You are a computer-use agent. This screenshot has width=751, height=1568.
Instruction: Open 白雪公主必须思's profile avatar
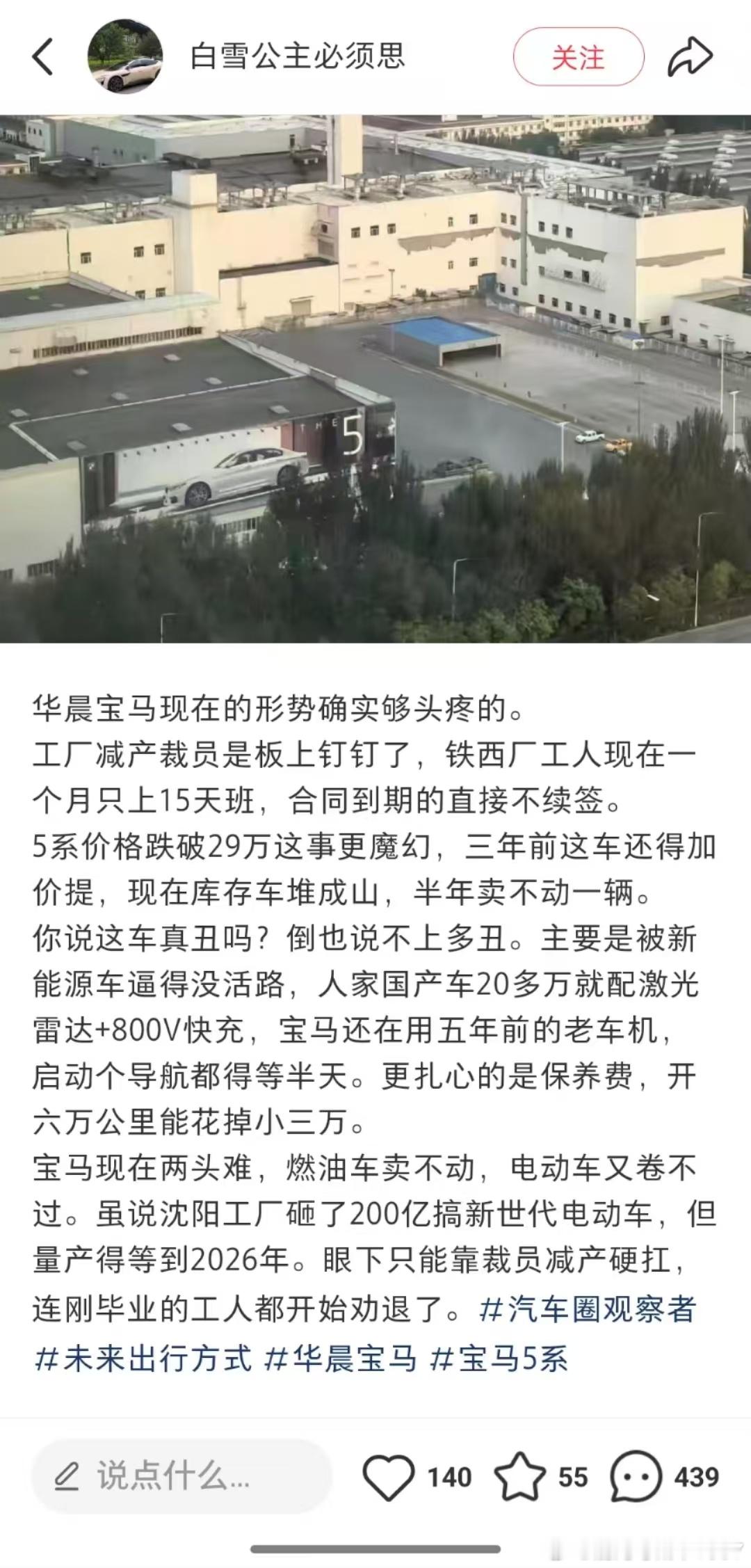(x=125, y=57)
